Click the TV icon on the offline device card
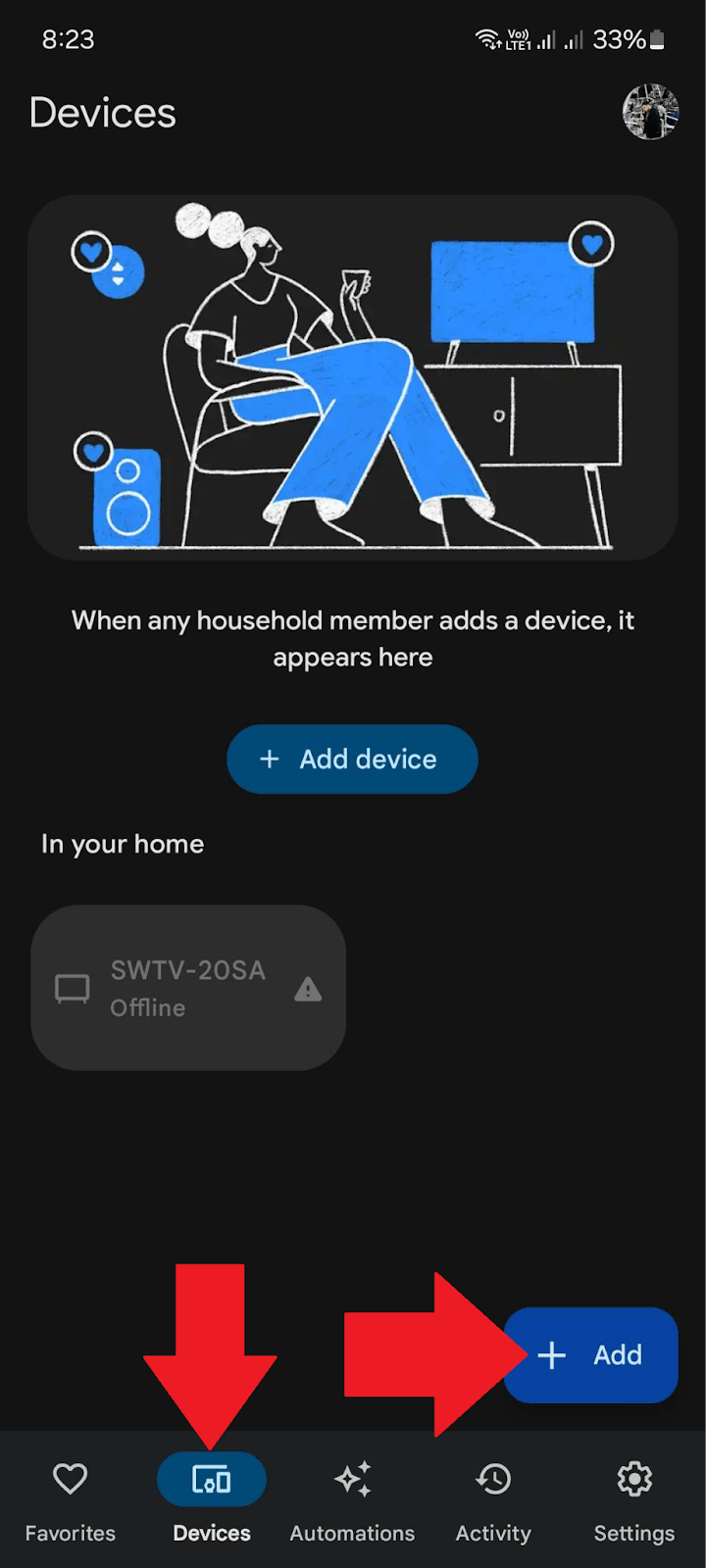The width and height of the screenshot is (706, 1568). pyautogui.click(x=72, y=989)
